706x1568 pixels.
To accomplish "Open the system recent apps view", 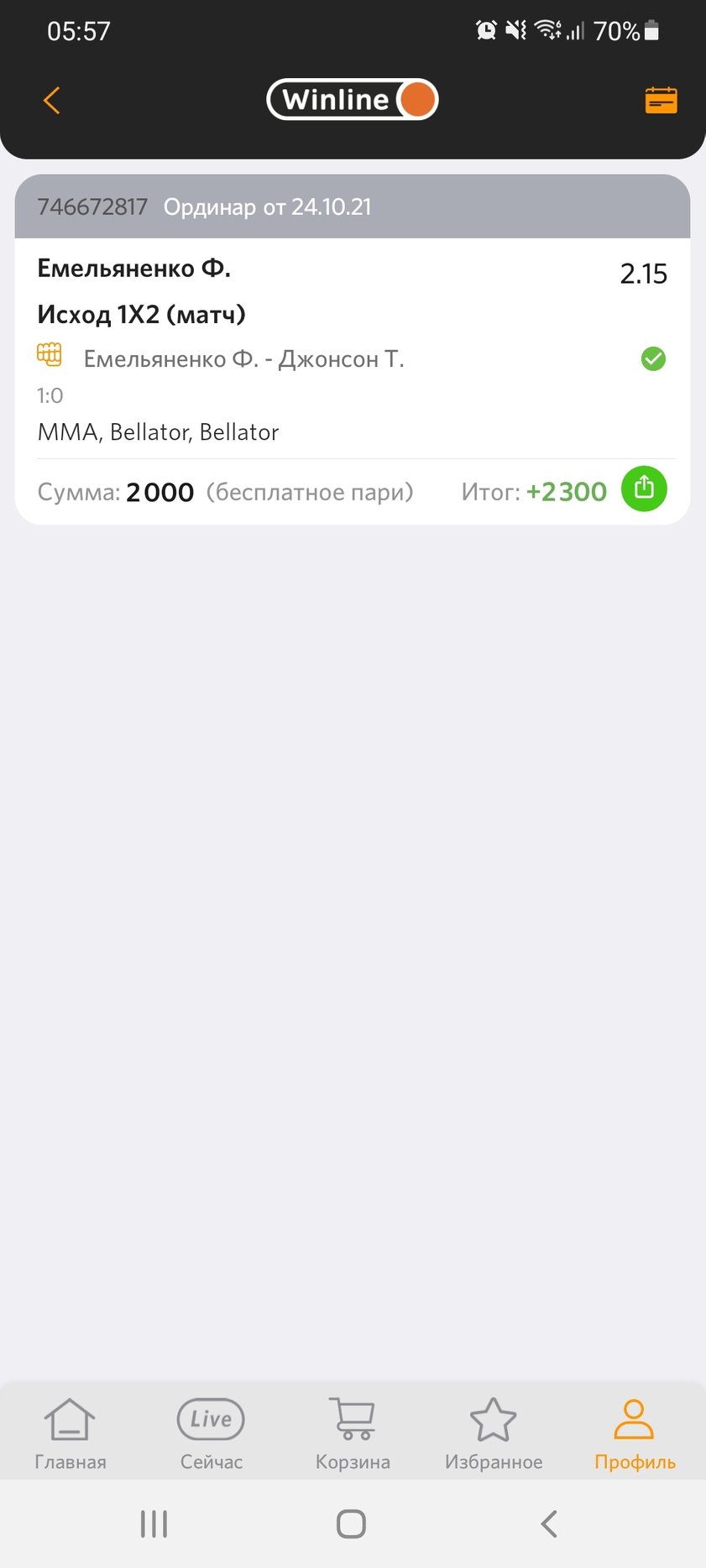I will (x=154, y=1524).
